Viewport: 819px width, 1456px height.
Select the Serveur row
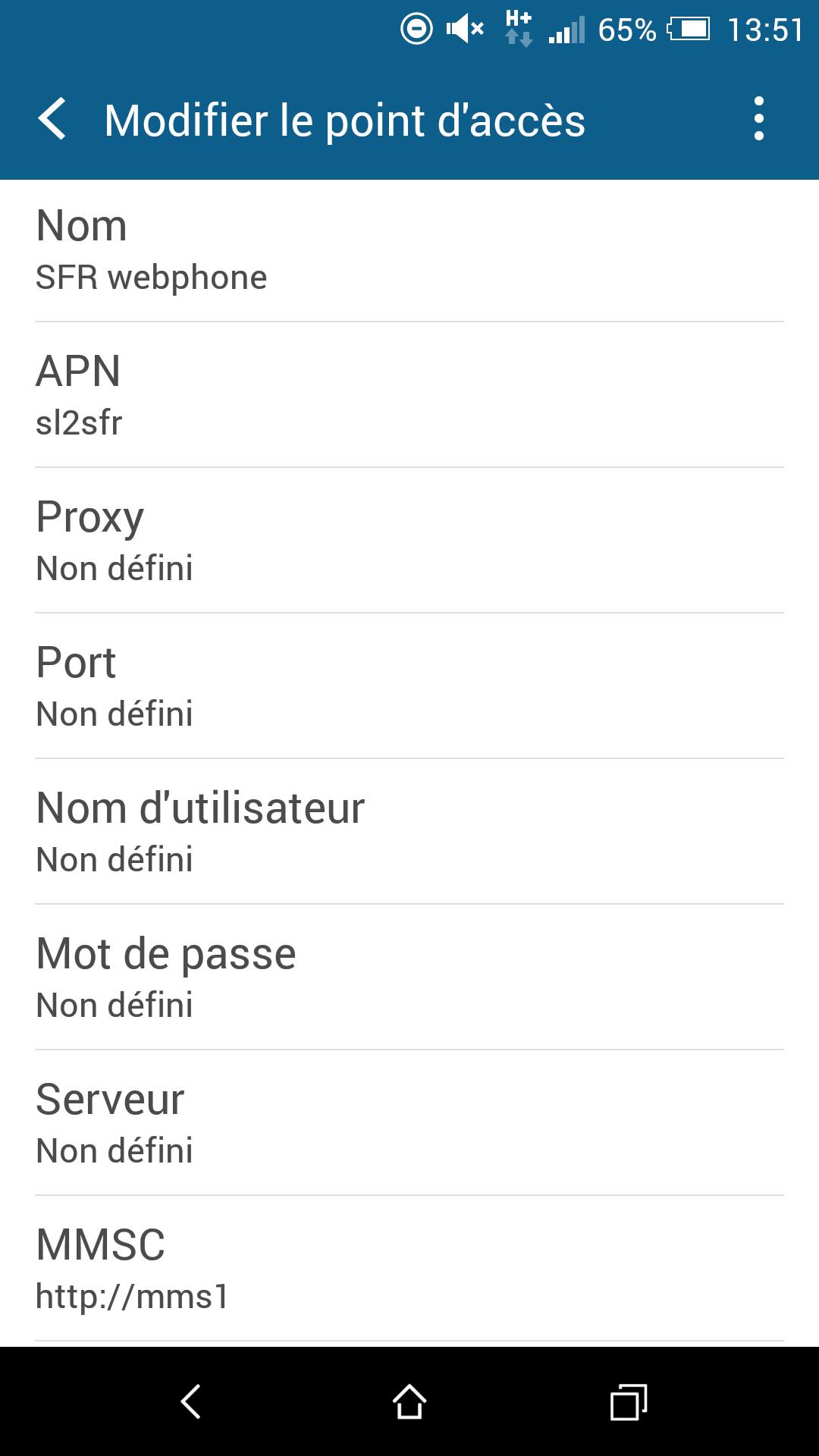coord(409,1124)
